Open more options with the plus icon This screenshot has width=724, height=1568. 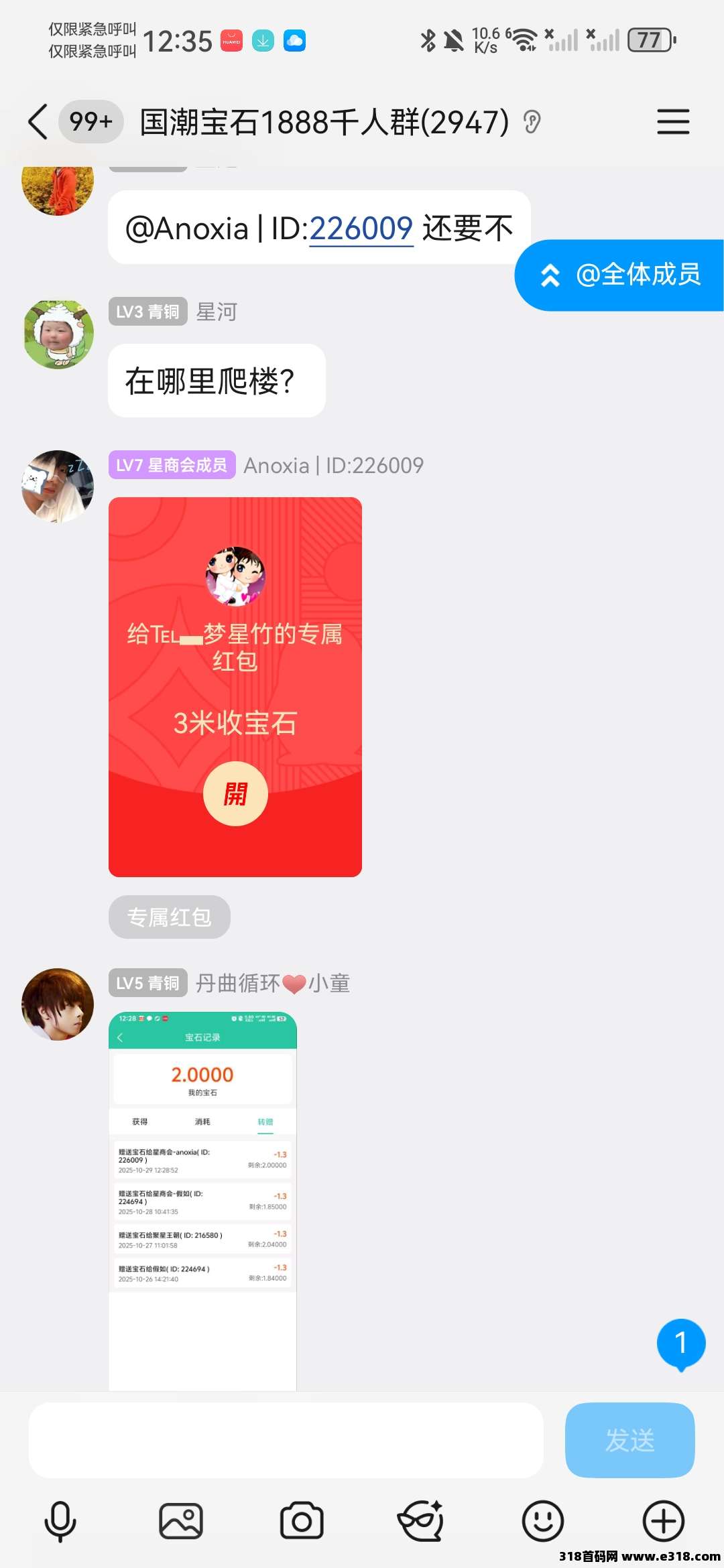663,1521
